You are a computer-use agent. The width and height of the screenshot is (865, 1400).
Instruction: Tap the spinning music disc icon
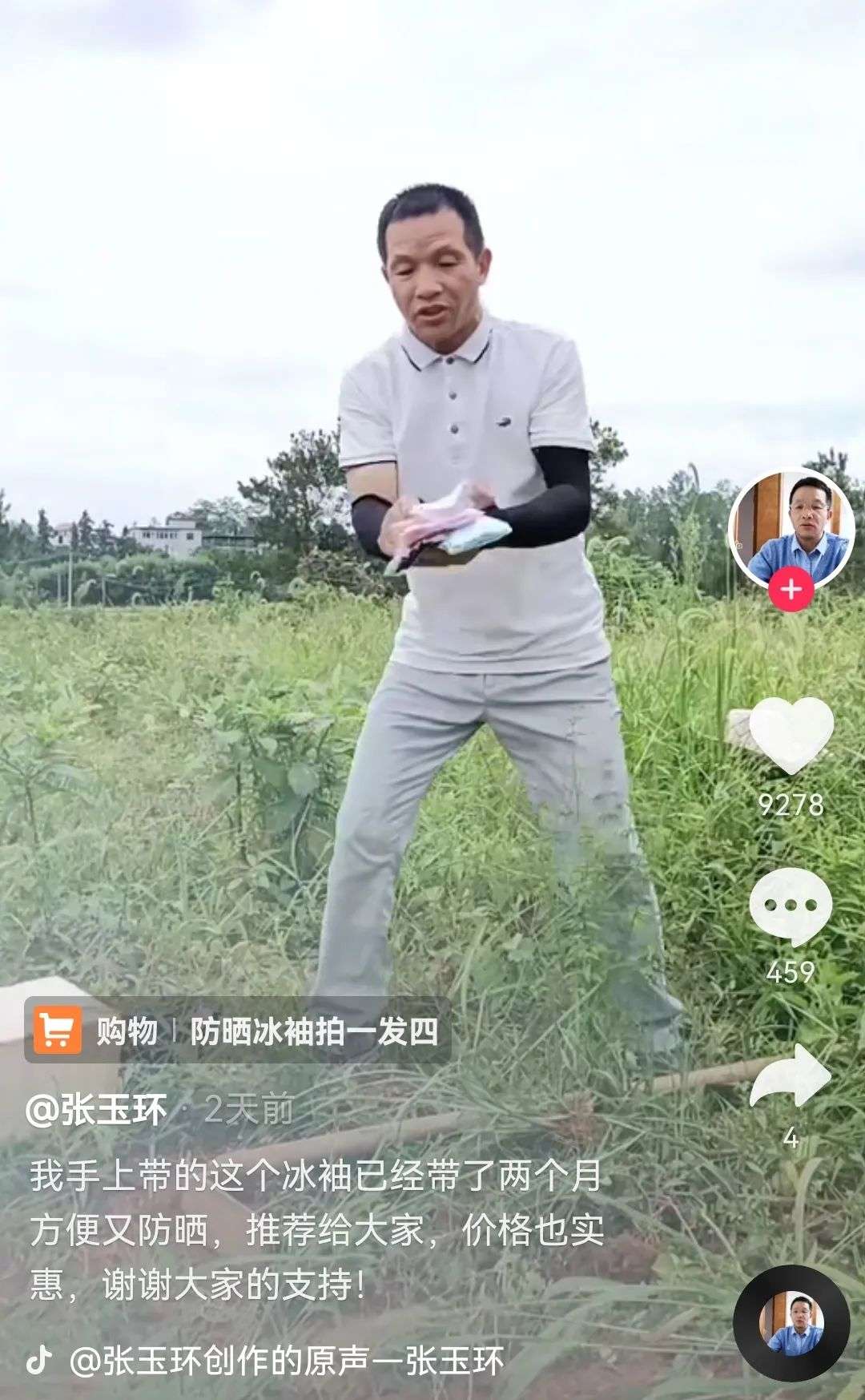(791, 1322)
